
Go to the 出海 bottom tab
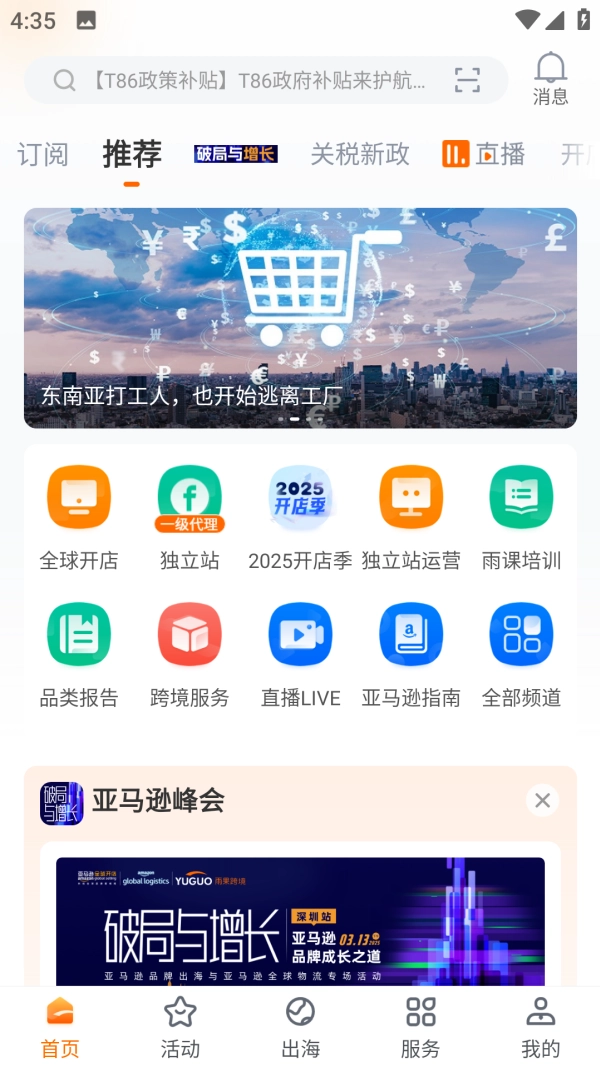tap(300, 1027)
